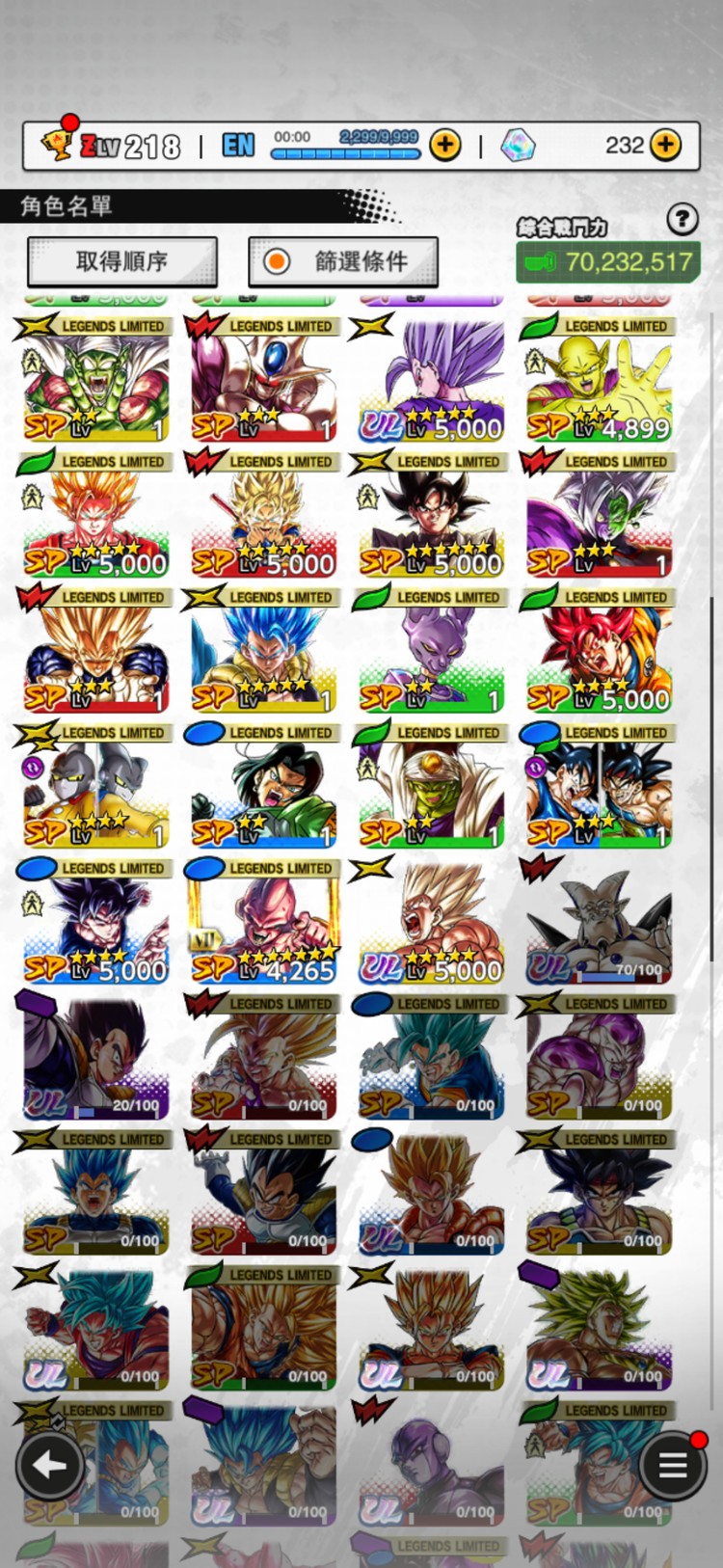Open the Android 17 card with two stars
The image size is (723, 1568).
tap(264, 788)
